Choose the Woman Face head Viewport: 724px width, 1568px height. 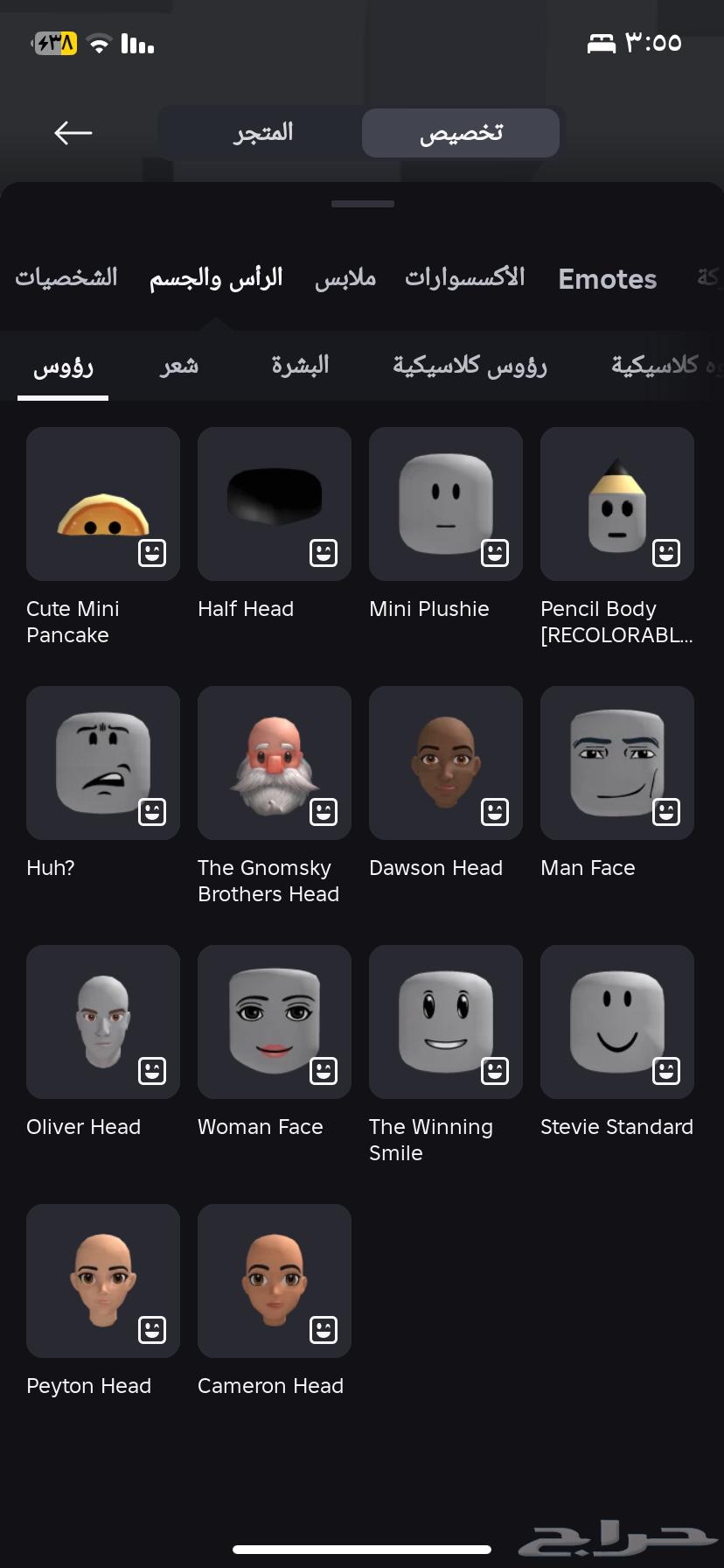coord(275,1022)
